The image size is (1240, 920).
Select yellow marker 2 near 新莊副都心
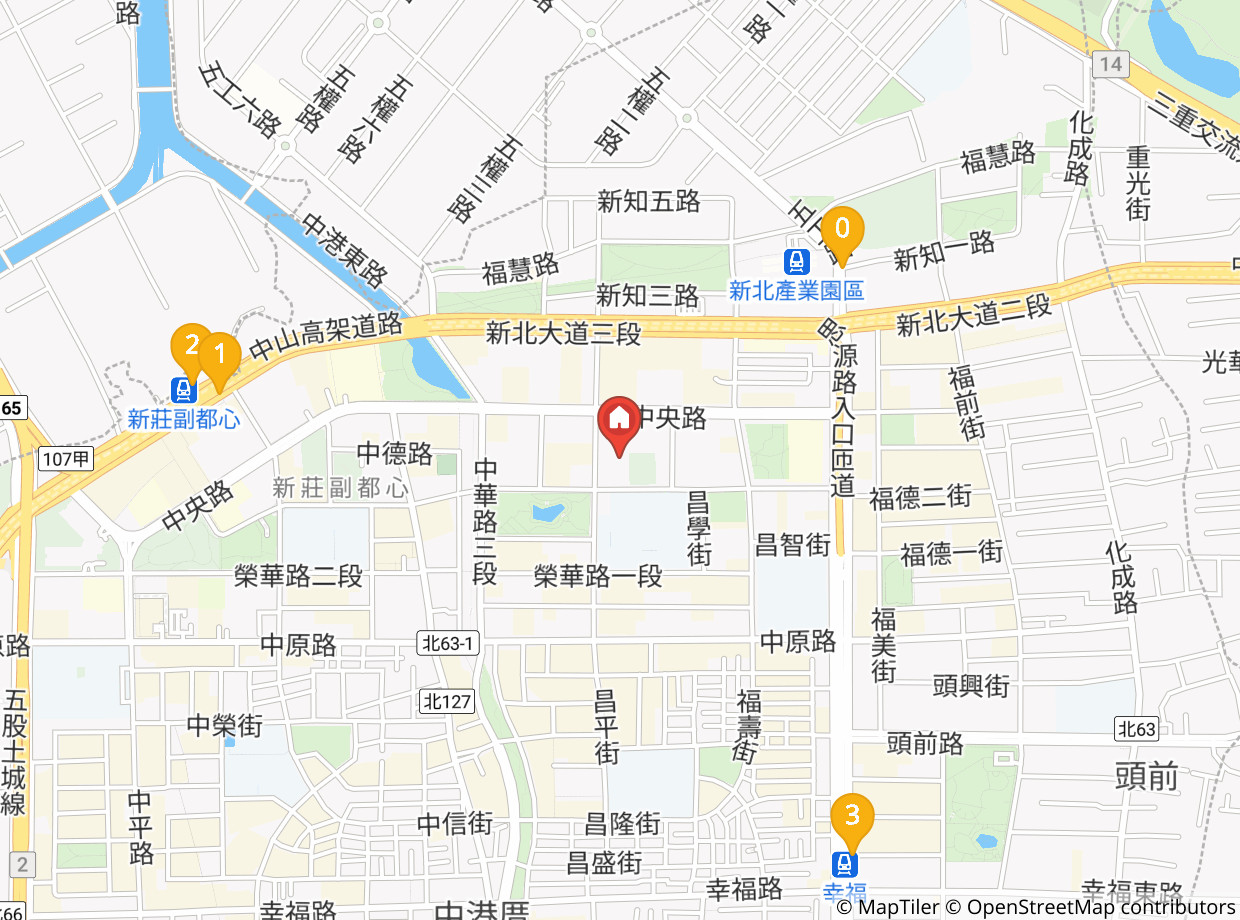coord(190,351)
